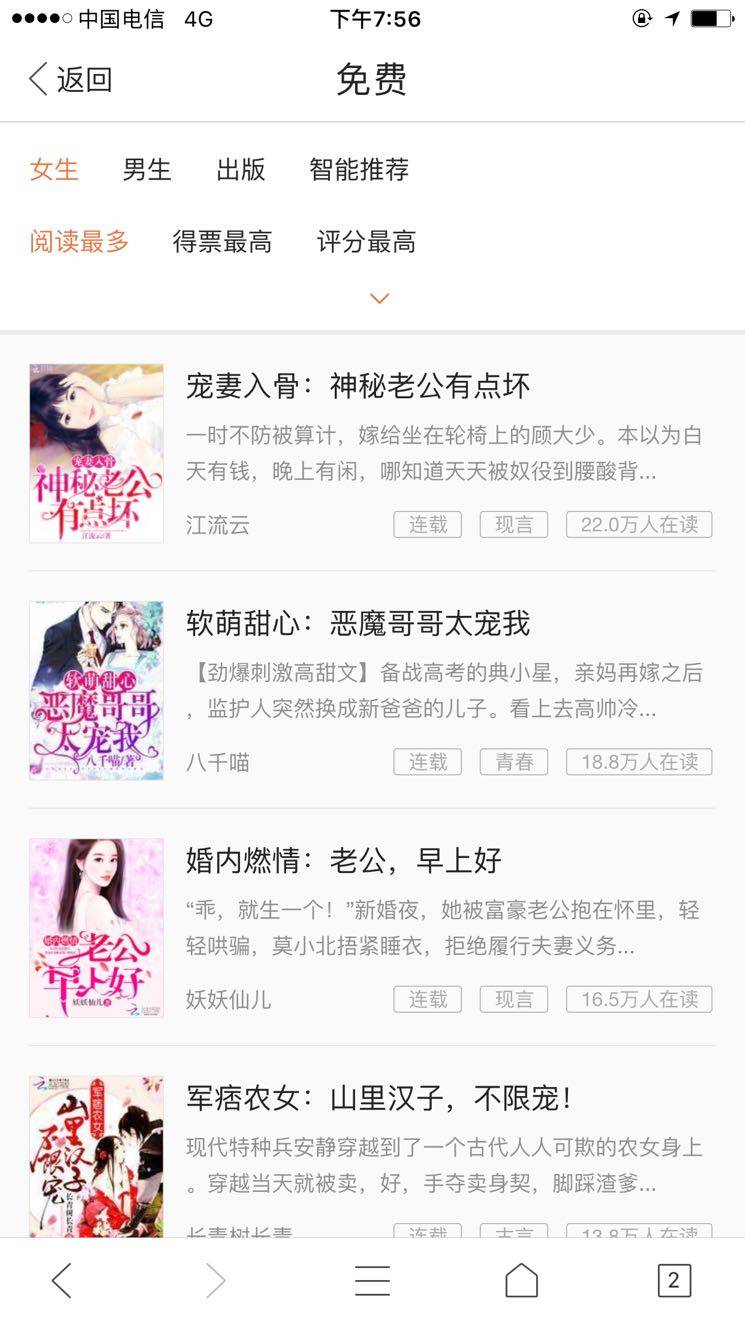
Task: Sort by 评分最高
Action: [366, 241]
